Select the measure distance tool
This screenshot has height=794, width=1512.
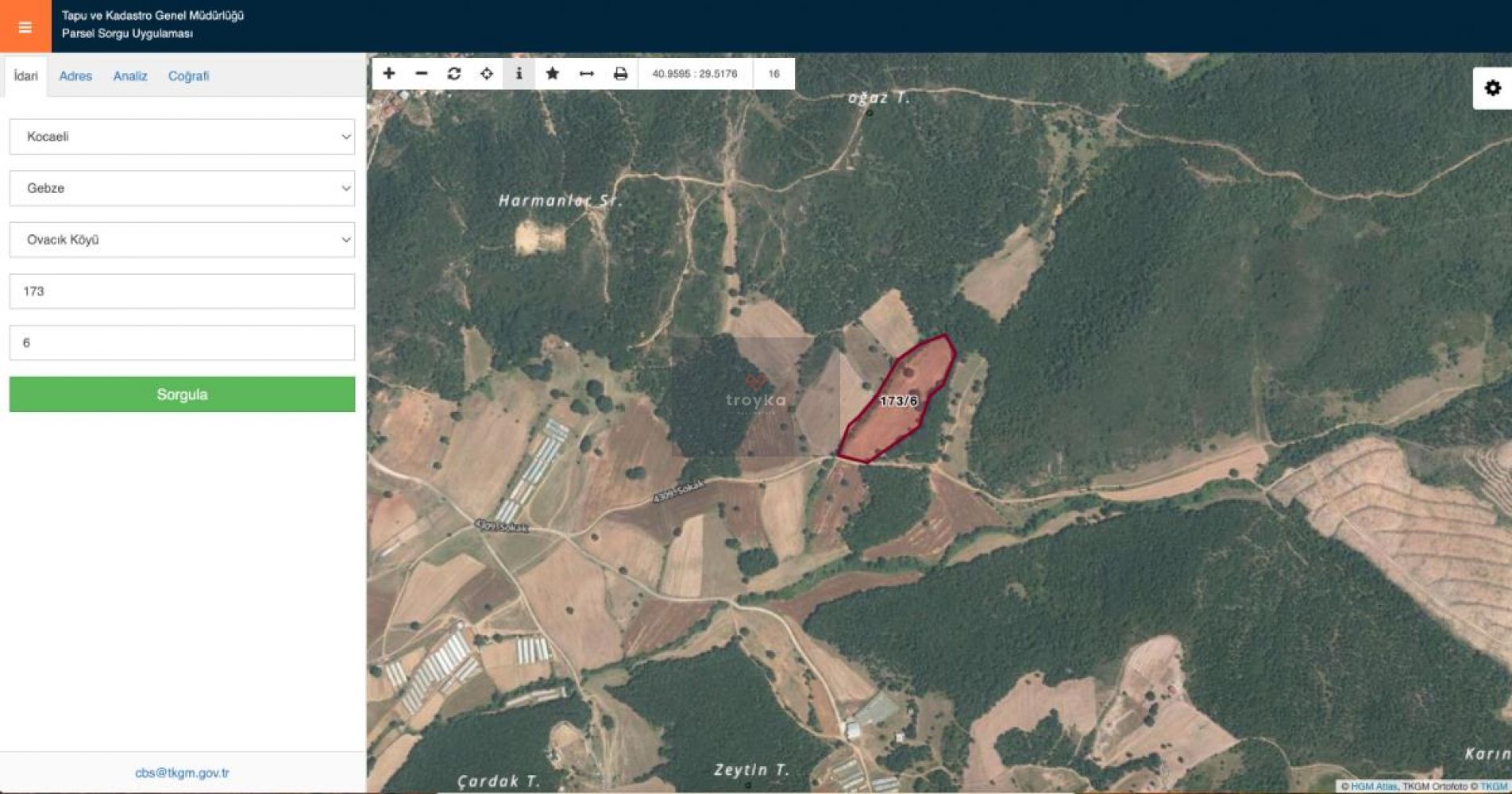click(x=587, y=74)
